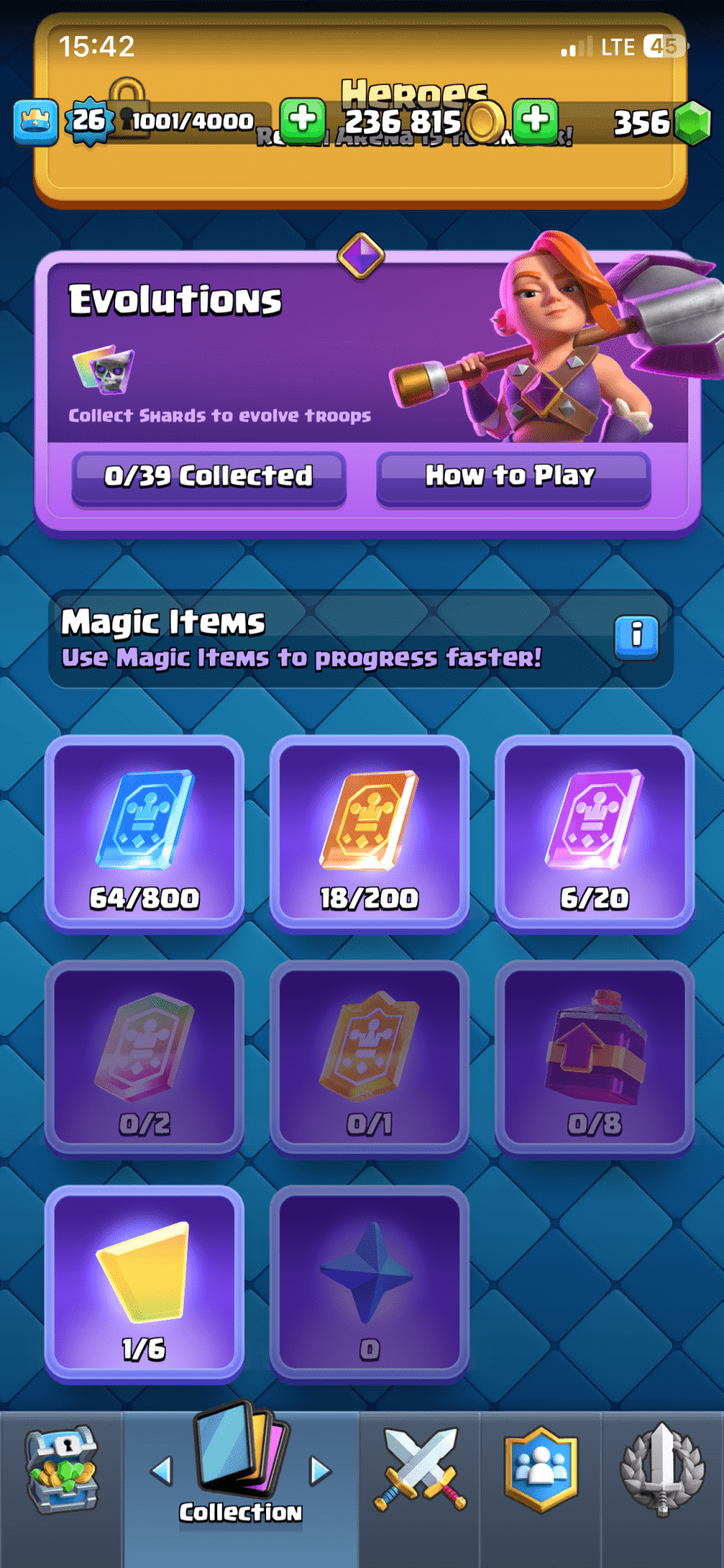Open the Clan shield tab
Screen dimensions: 724x1568
click(541, 1470)
